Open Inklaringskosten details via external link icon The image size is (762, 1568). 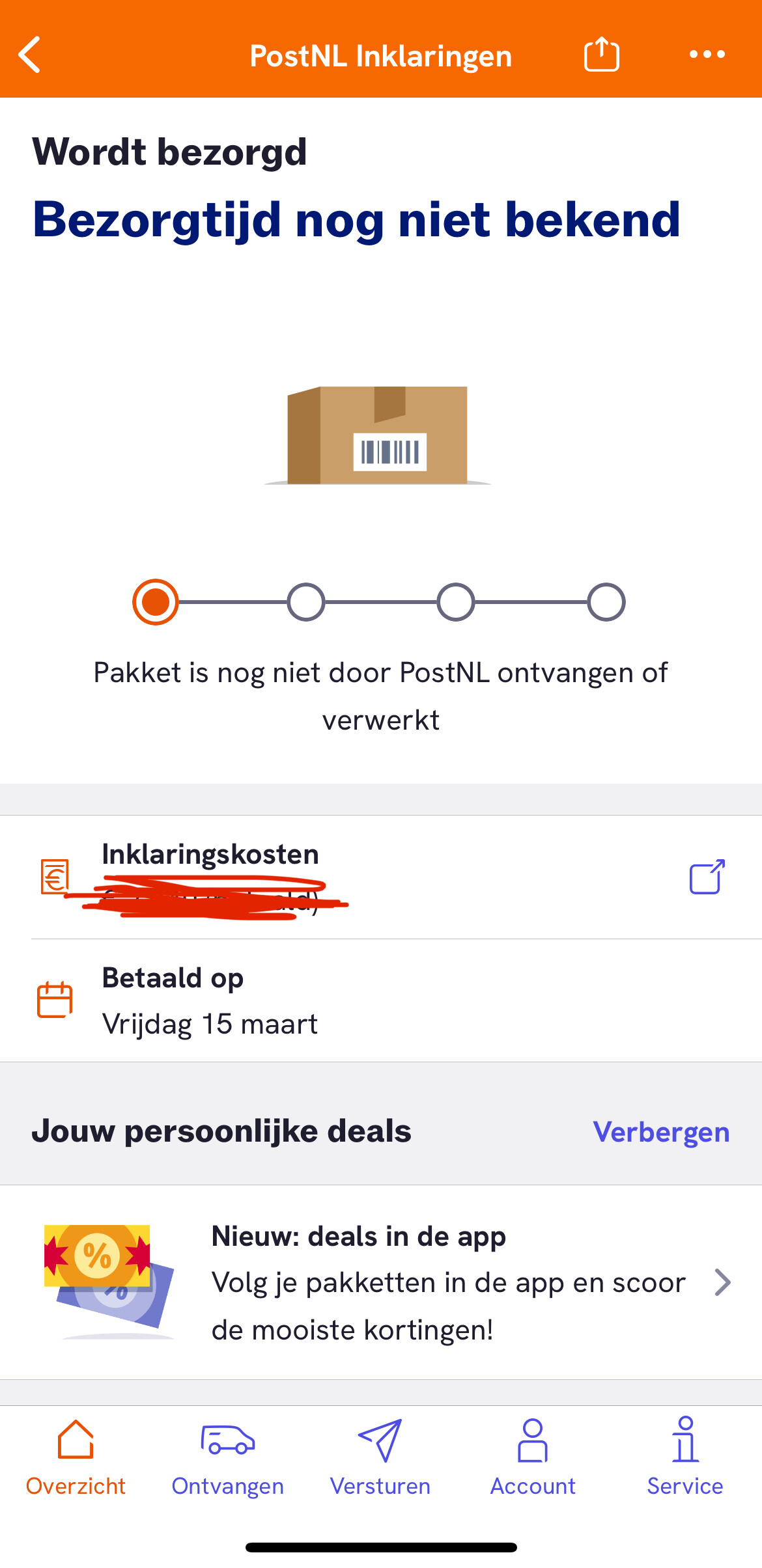click(707, 877)
